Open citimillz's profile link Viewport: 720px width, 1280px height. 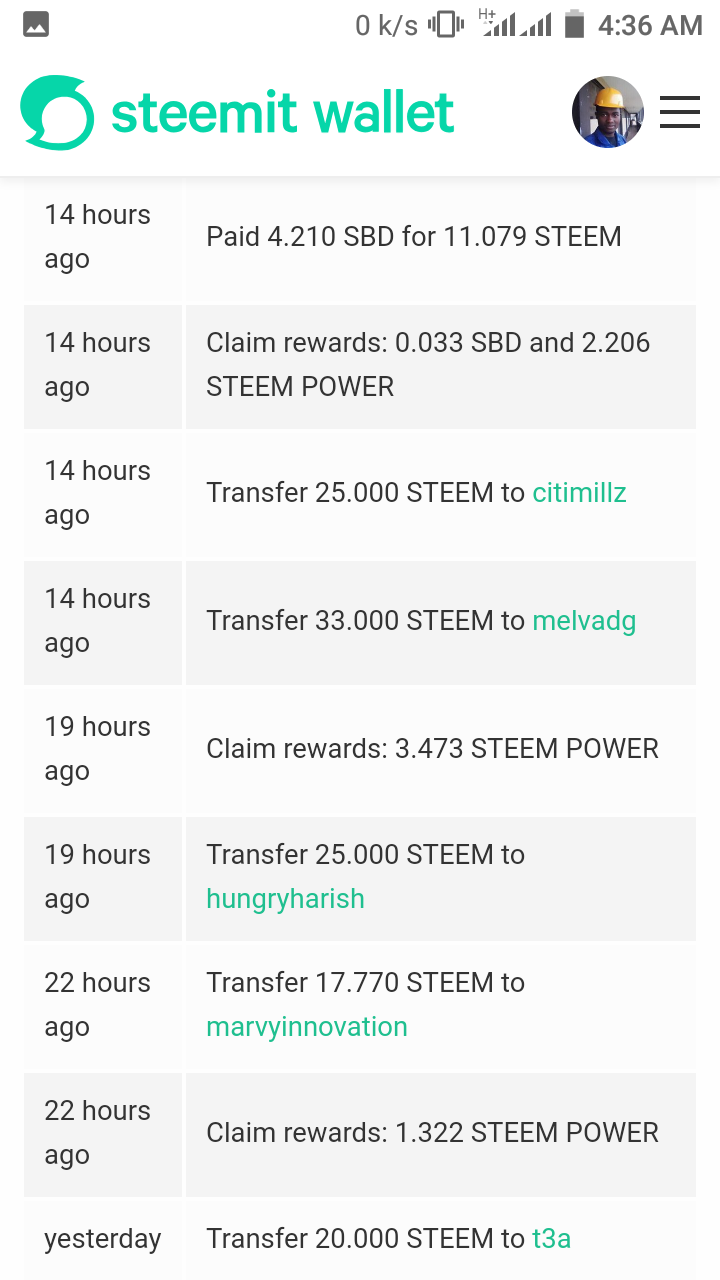(x=579, y=493)
